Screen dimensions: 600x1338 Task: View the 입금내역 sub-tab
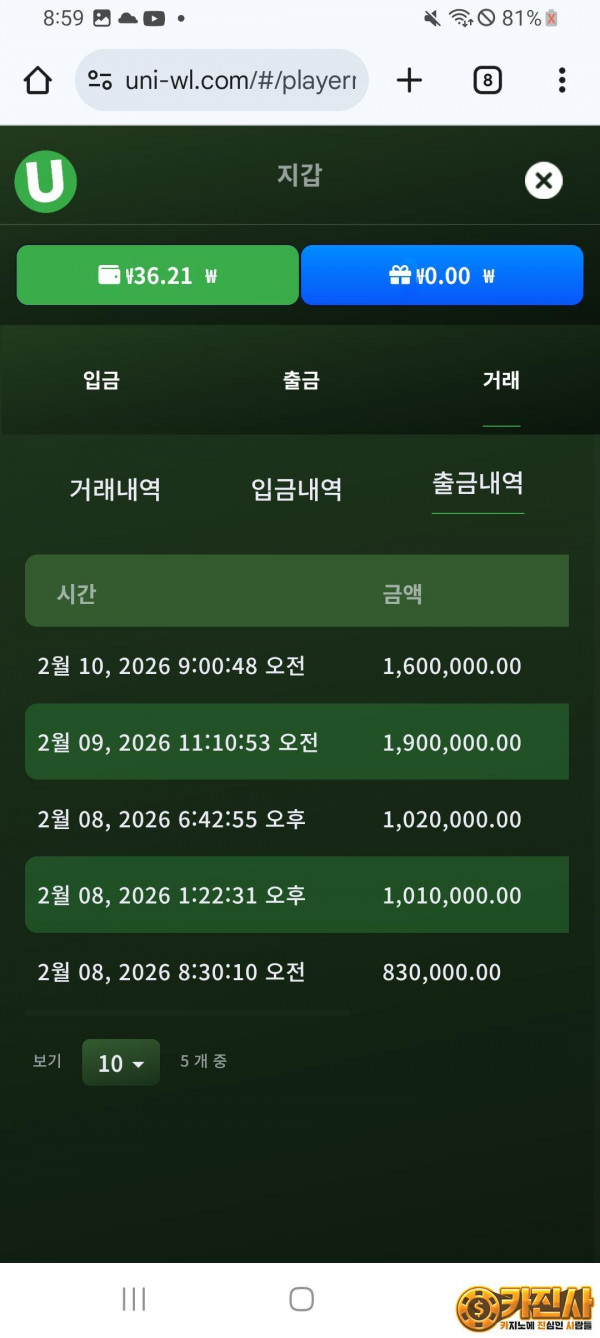(297, 489)
